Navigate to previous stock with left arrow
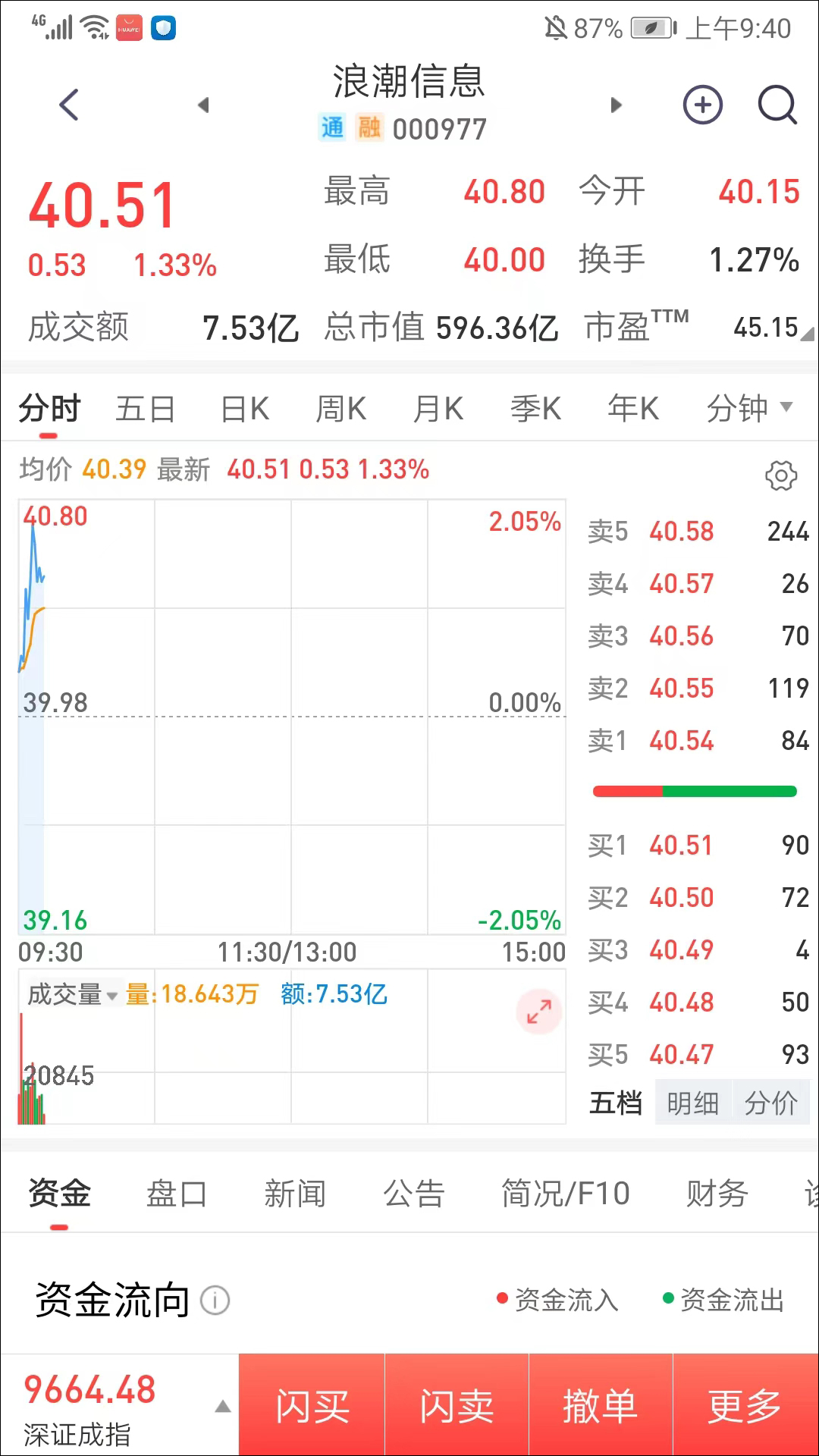Screen dimensions: 819x1456 coord(203,105)
